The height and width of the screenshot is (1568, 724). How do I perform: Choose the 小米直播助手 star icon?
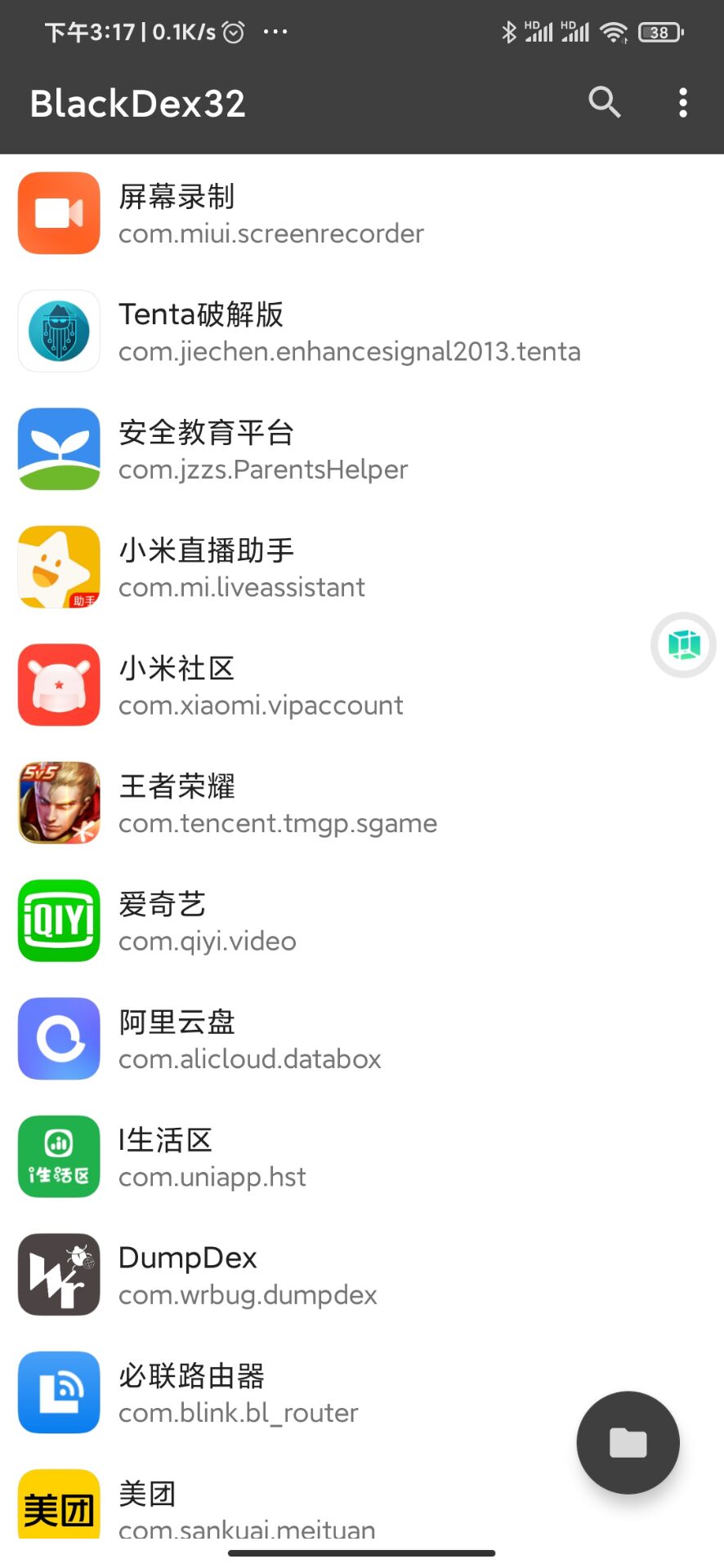coord(58,567)
